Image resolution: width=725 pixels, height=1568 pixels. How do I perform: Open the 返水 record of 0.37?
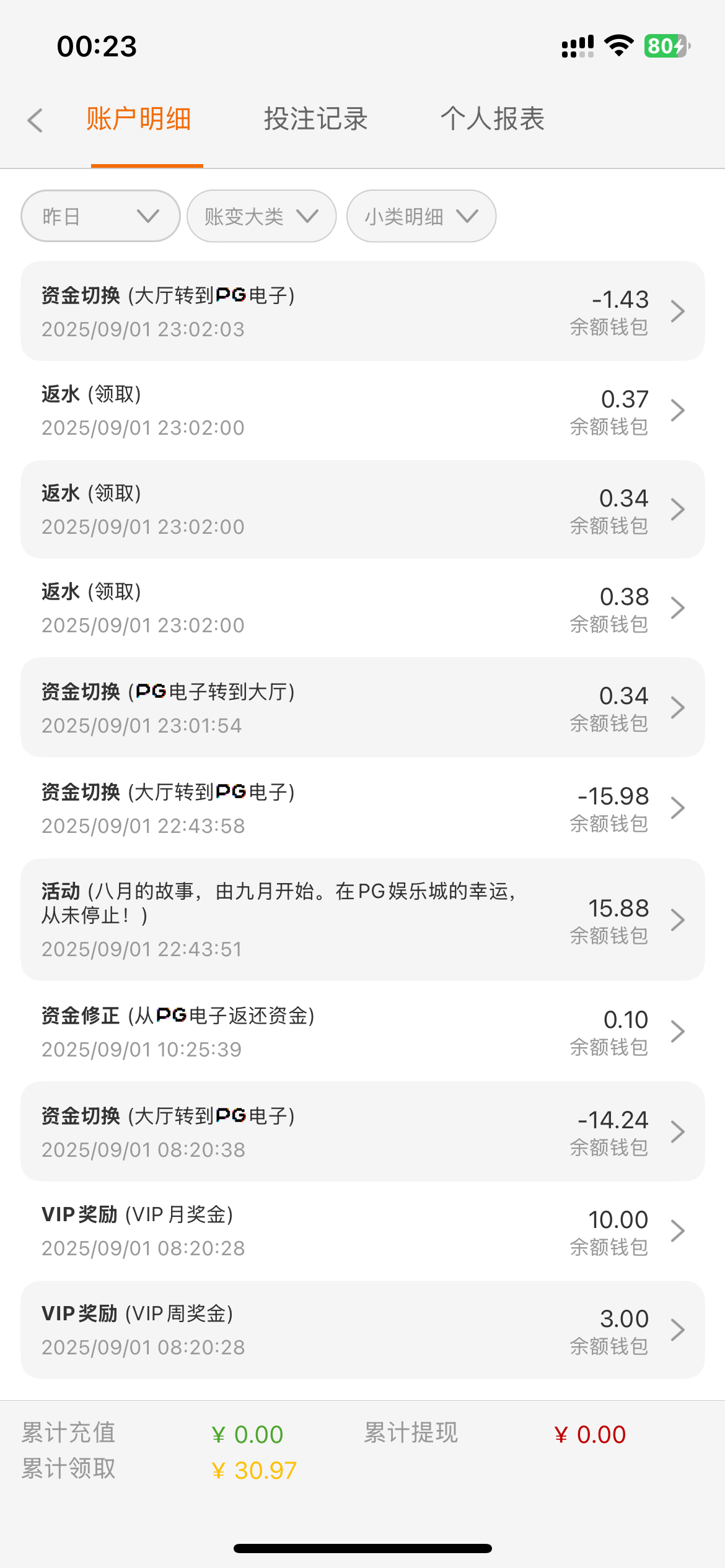[x=362, y=410]
